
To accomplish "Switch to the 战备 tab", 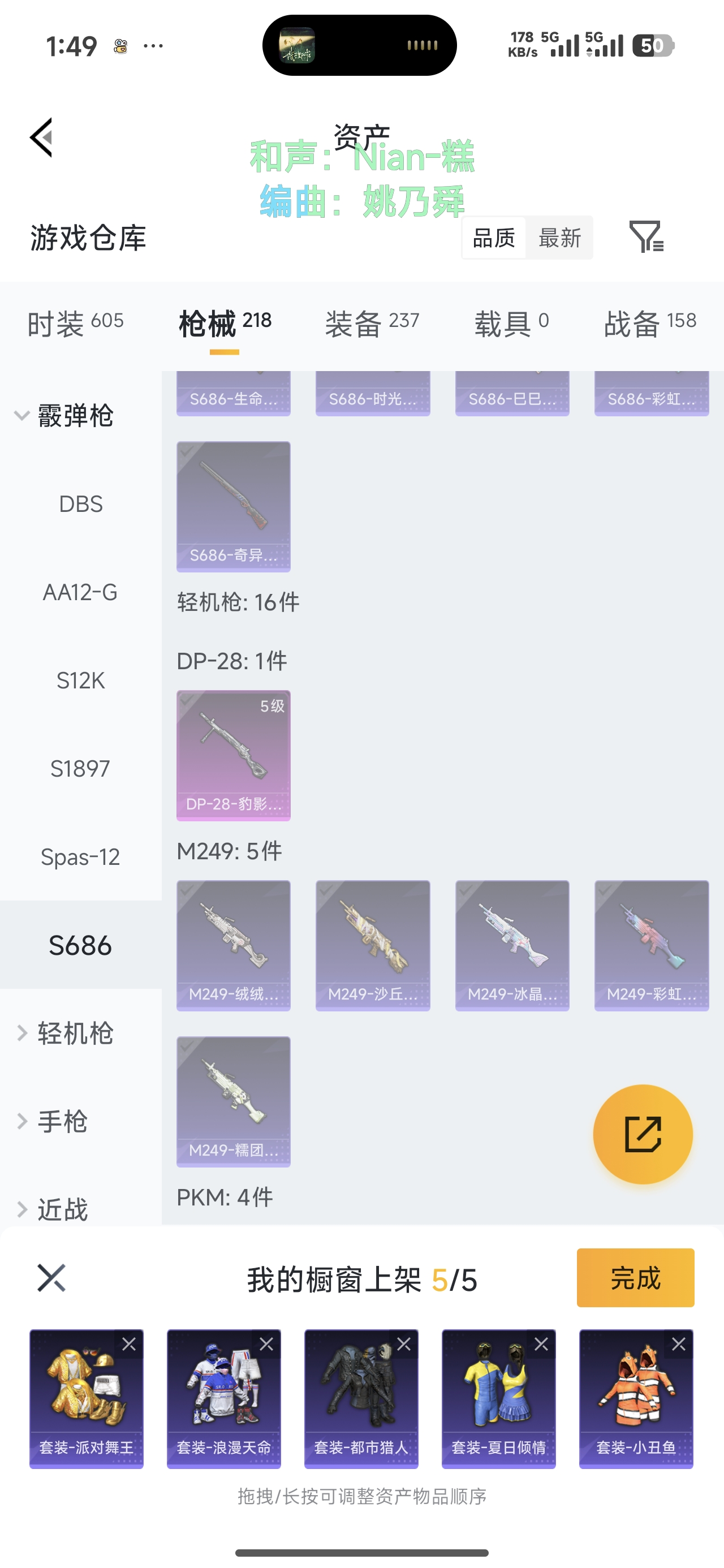I will tap(649, 322).
